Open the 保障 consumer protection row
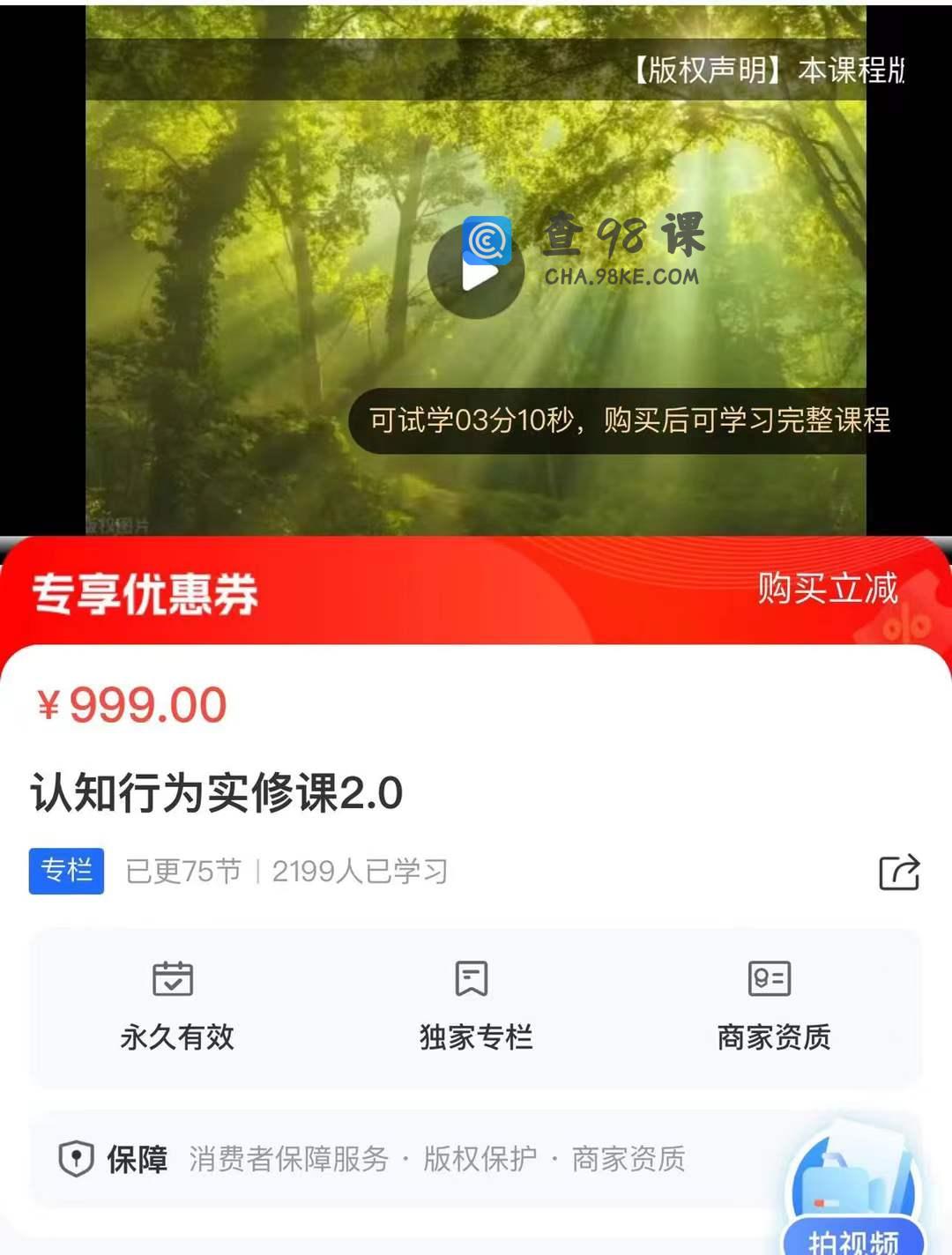 [397, 1159]
